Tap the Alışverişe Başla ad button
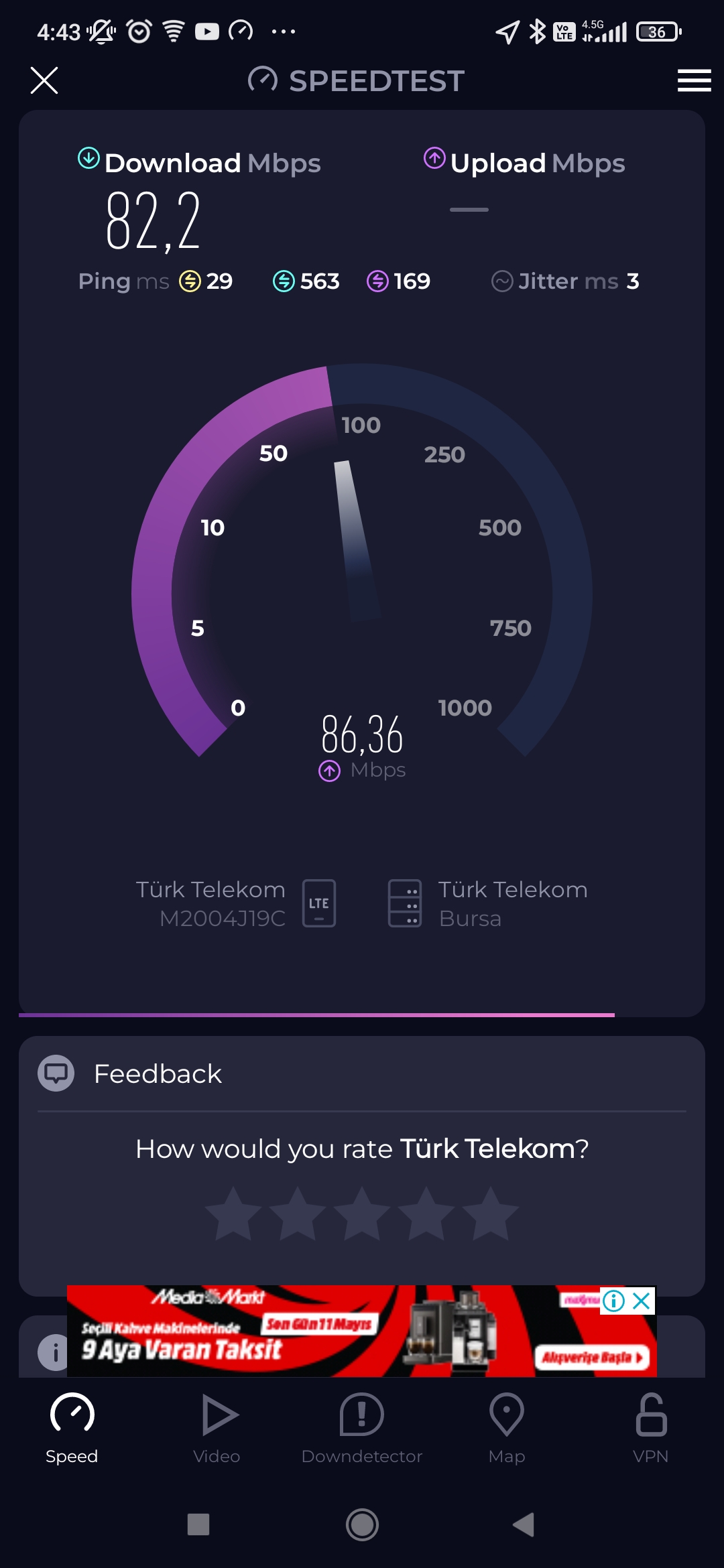 pos(592,1358)
